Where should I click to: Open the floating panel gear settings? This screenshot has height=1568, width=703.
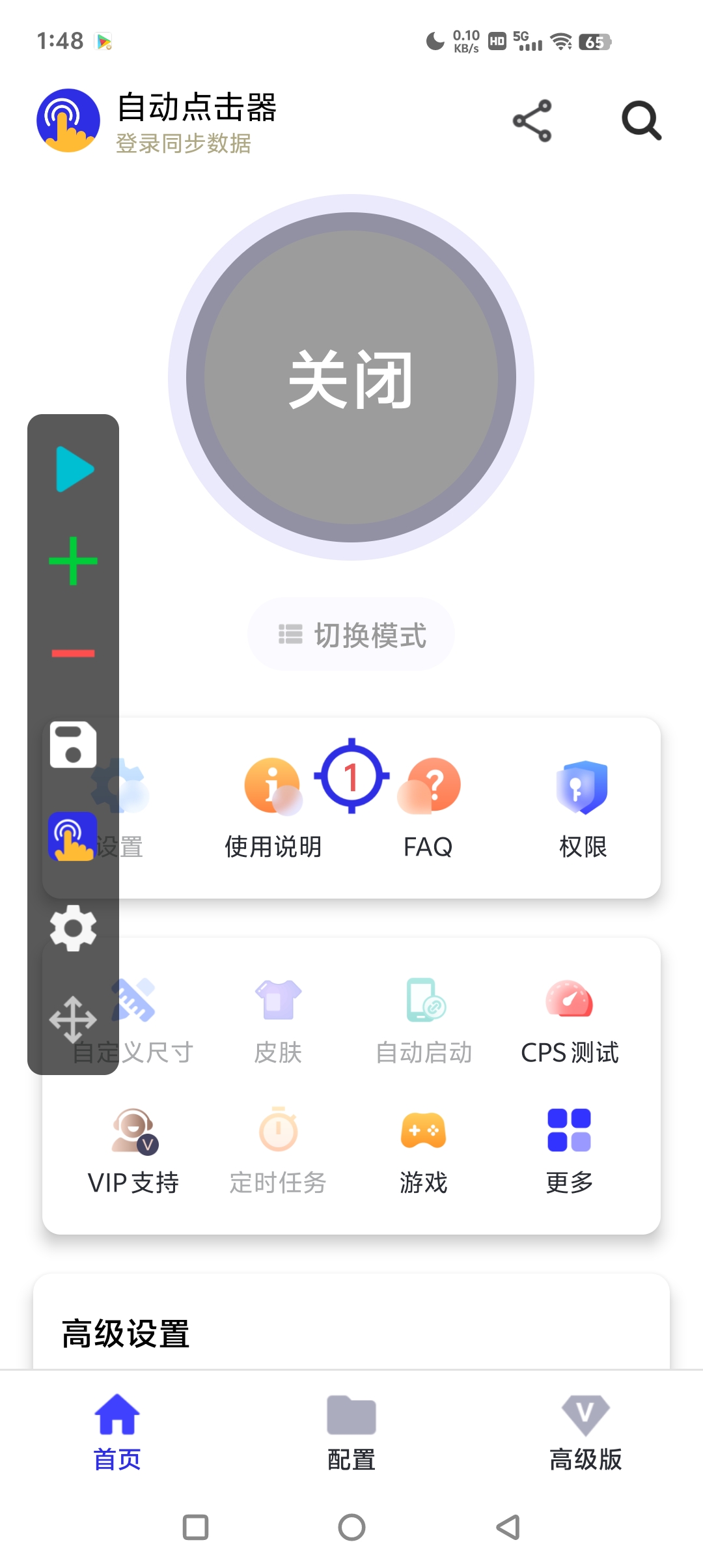point(74,928)
